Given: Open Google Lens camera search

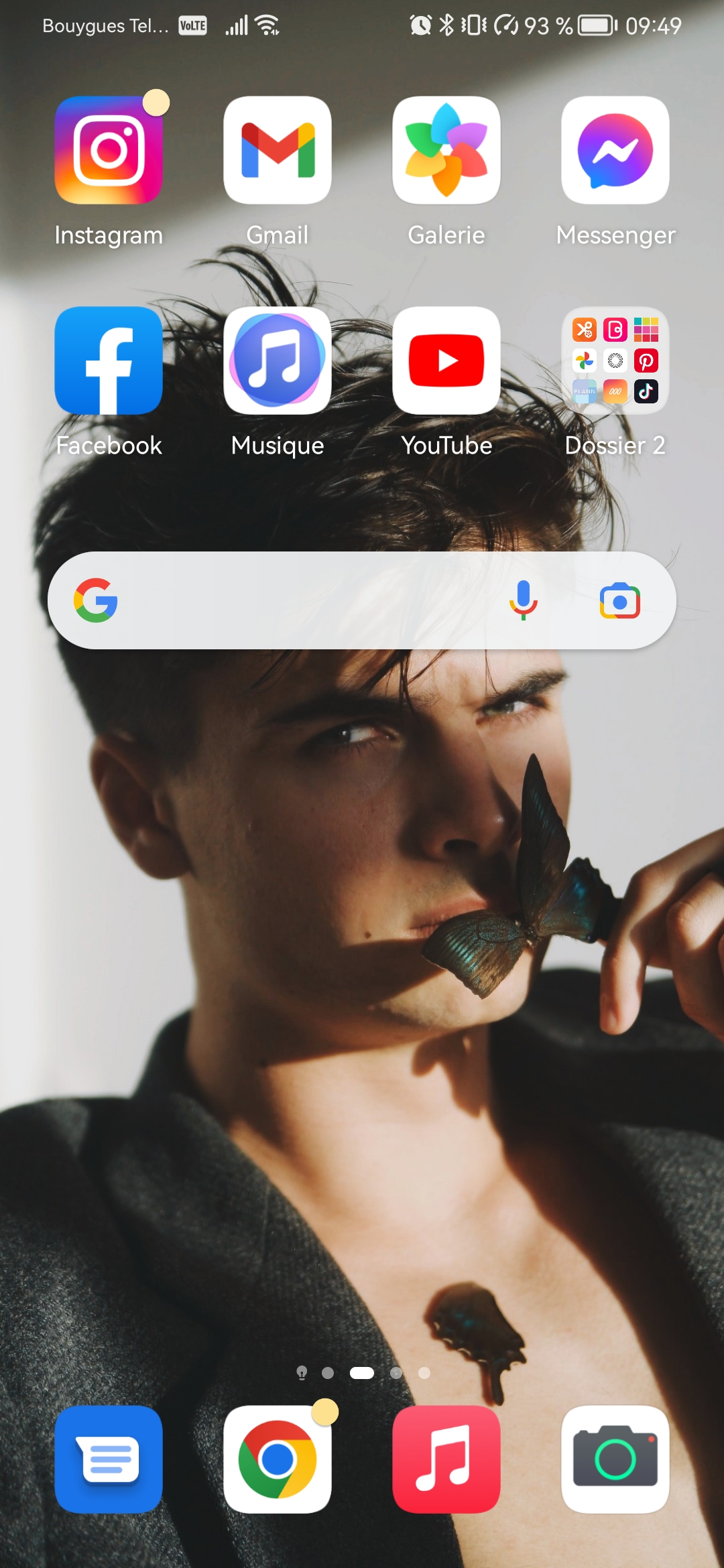Looking at the screenshot, I should [620, 600].
